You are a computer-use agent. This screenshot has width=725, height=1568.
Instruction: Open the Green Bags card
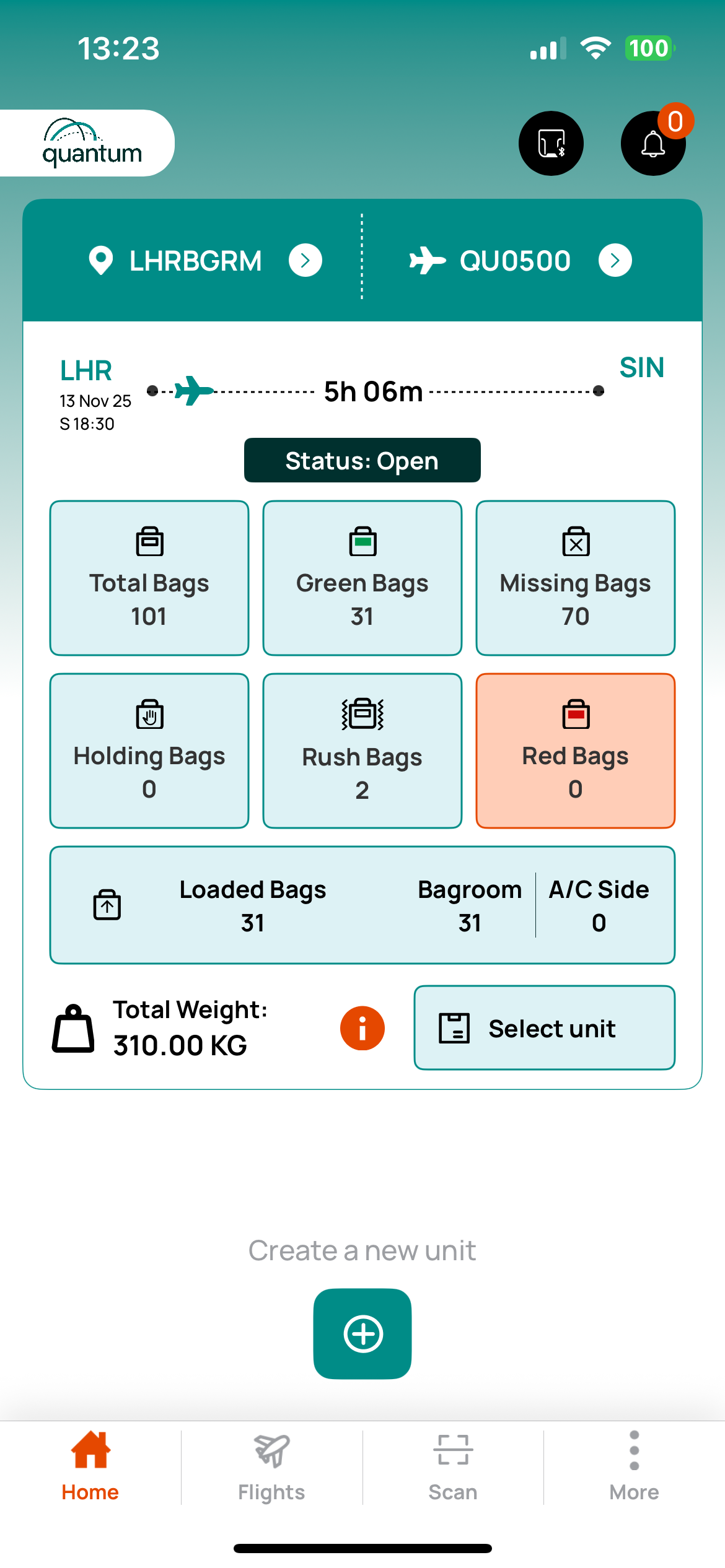pos(362,578)
